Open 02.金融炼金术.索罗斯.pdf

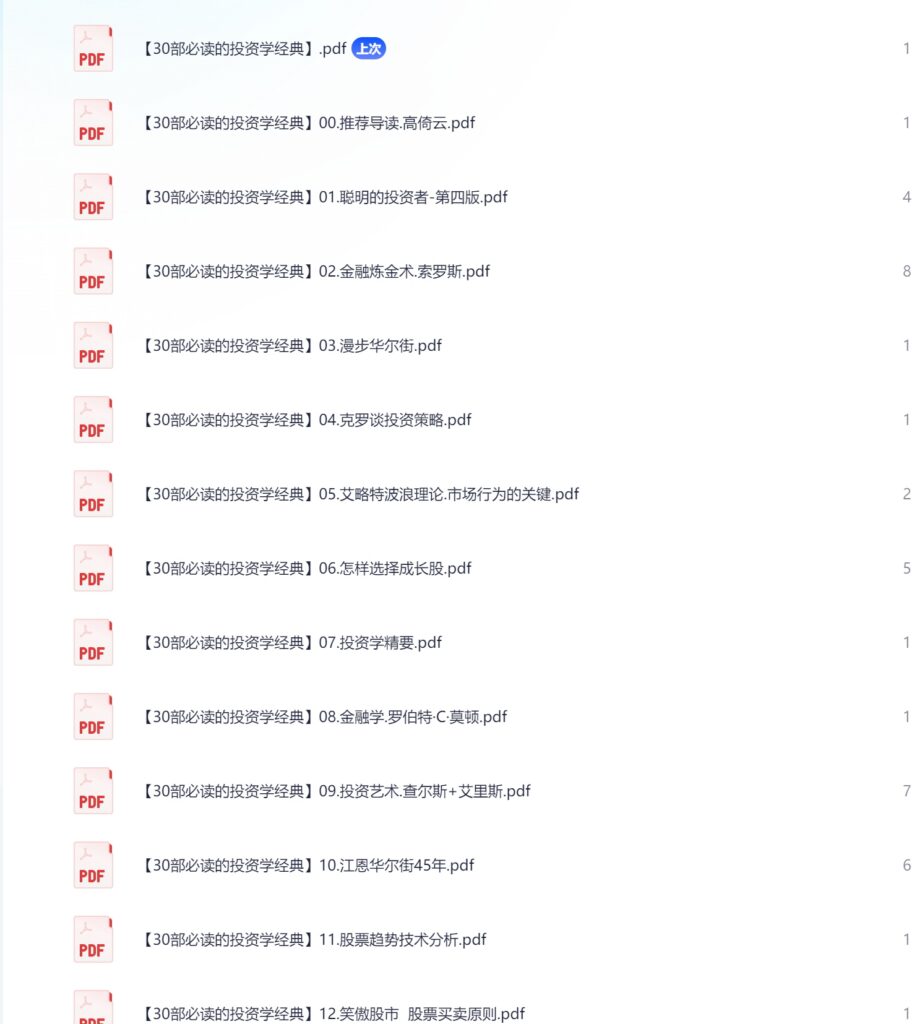click(314, 271)
